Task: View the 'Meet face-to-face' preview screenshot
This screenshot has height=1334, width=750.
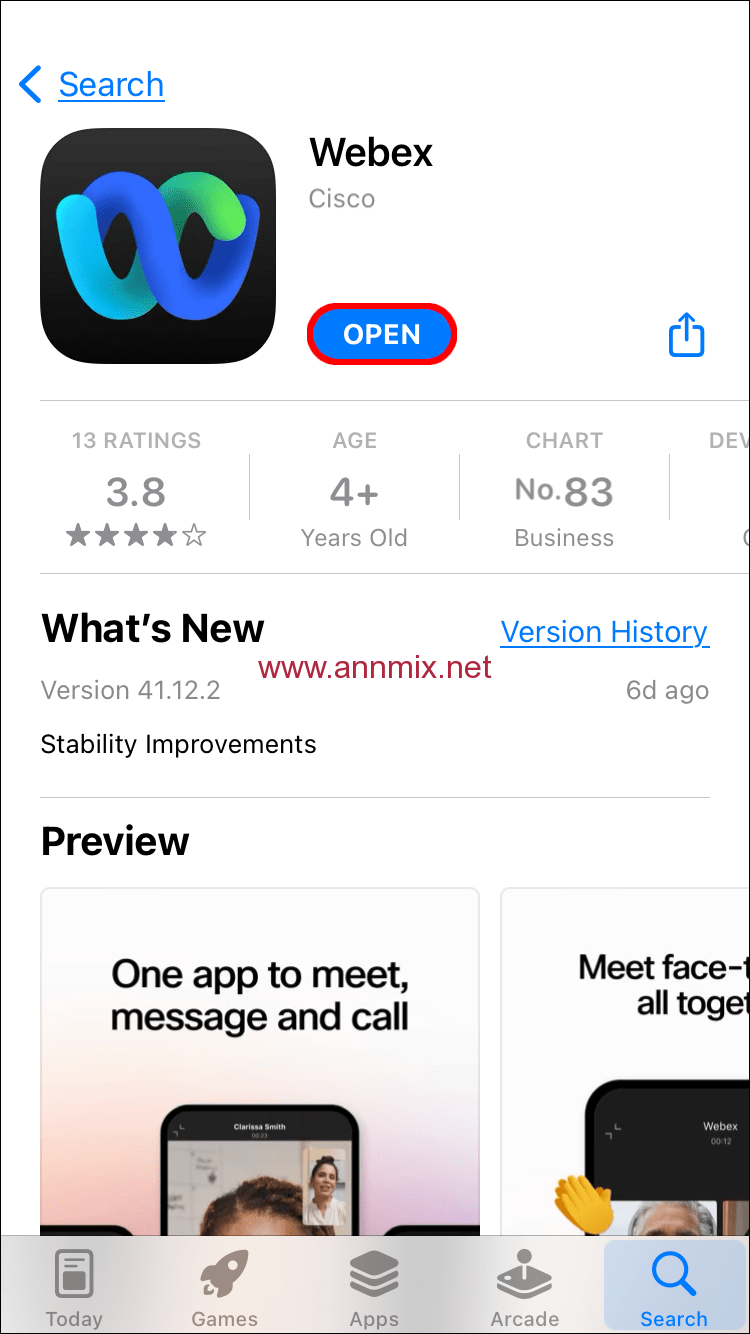Action: point(625,1061)
